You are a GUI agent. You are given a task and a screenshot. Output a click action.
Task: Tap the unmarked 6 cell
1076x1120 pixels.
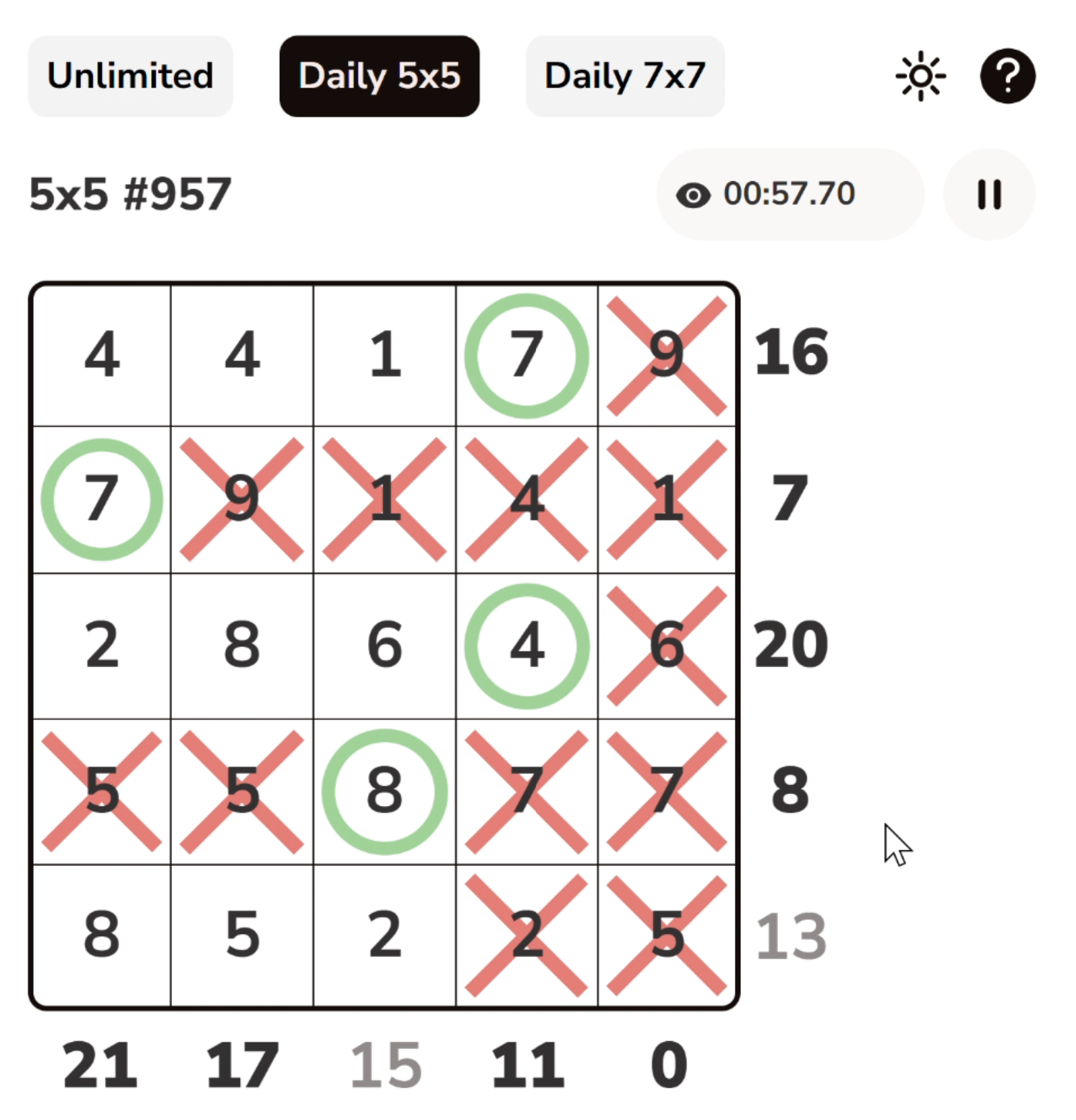(x=384, y=646)
